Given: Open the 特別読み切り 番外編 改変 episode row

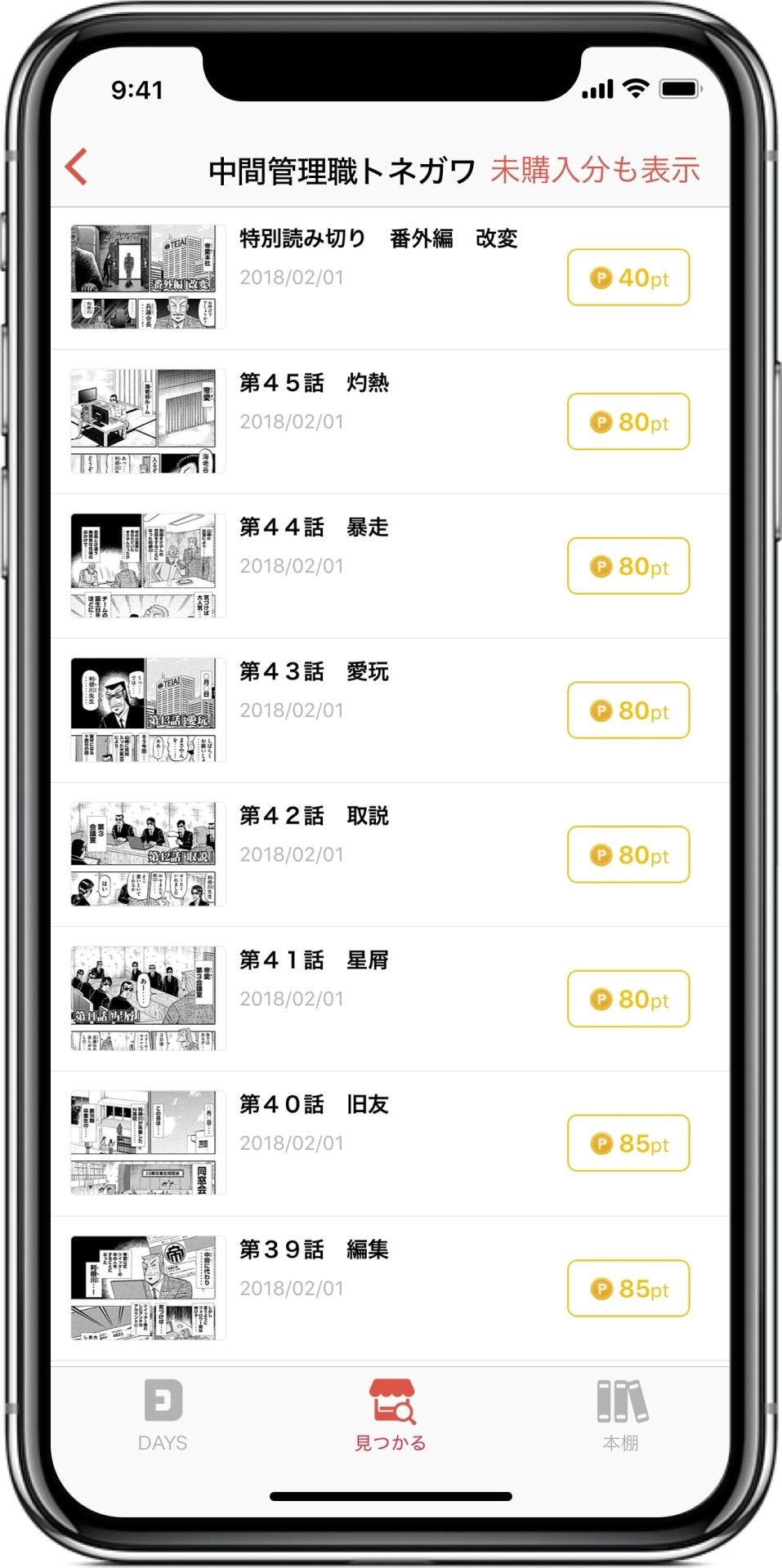Looking at the screenshot, I should coord(378,239).
